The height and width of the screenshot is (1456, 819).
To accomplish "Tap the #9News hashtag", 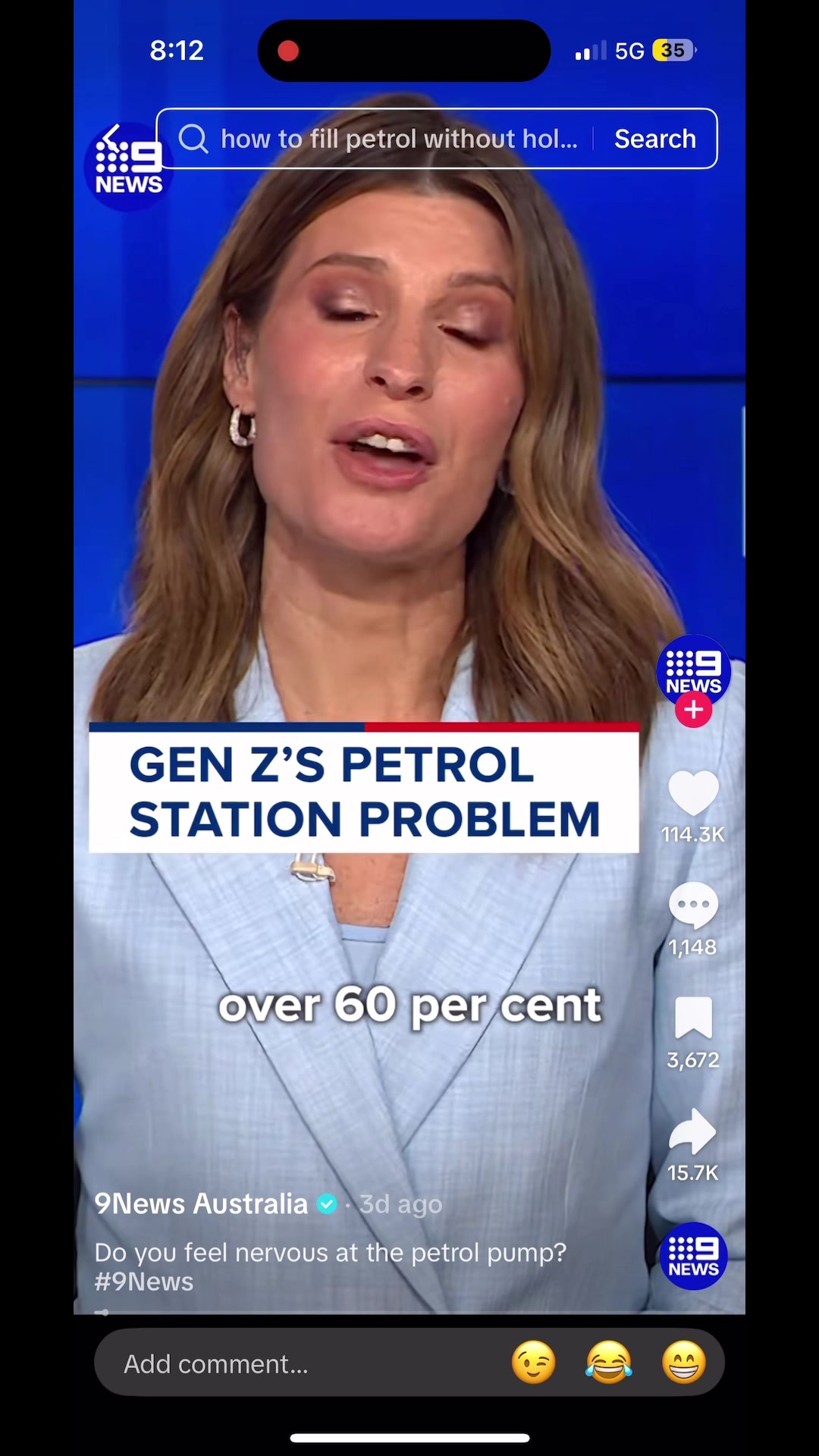I will click(144, 1282).
